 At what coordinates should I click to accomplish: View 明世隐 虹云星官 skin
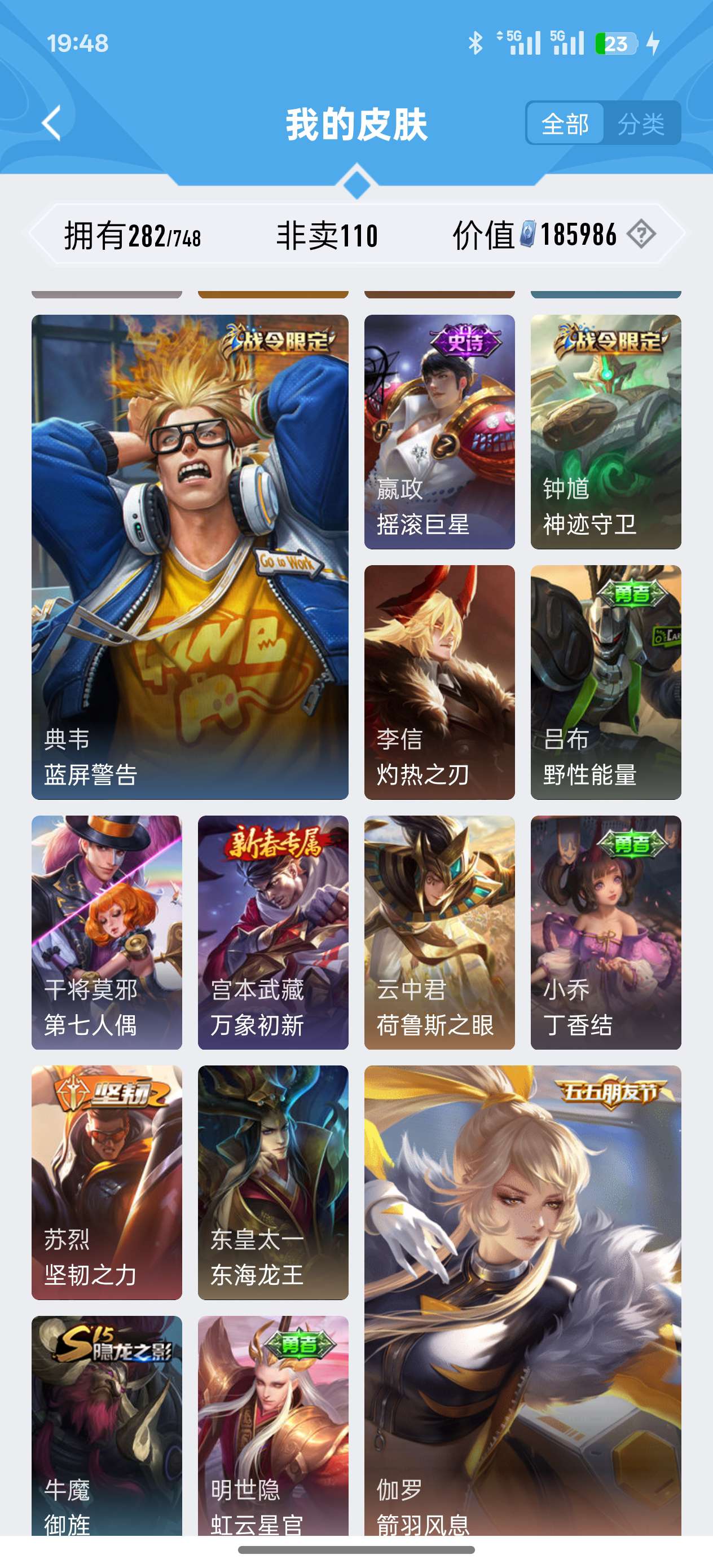273,1425
